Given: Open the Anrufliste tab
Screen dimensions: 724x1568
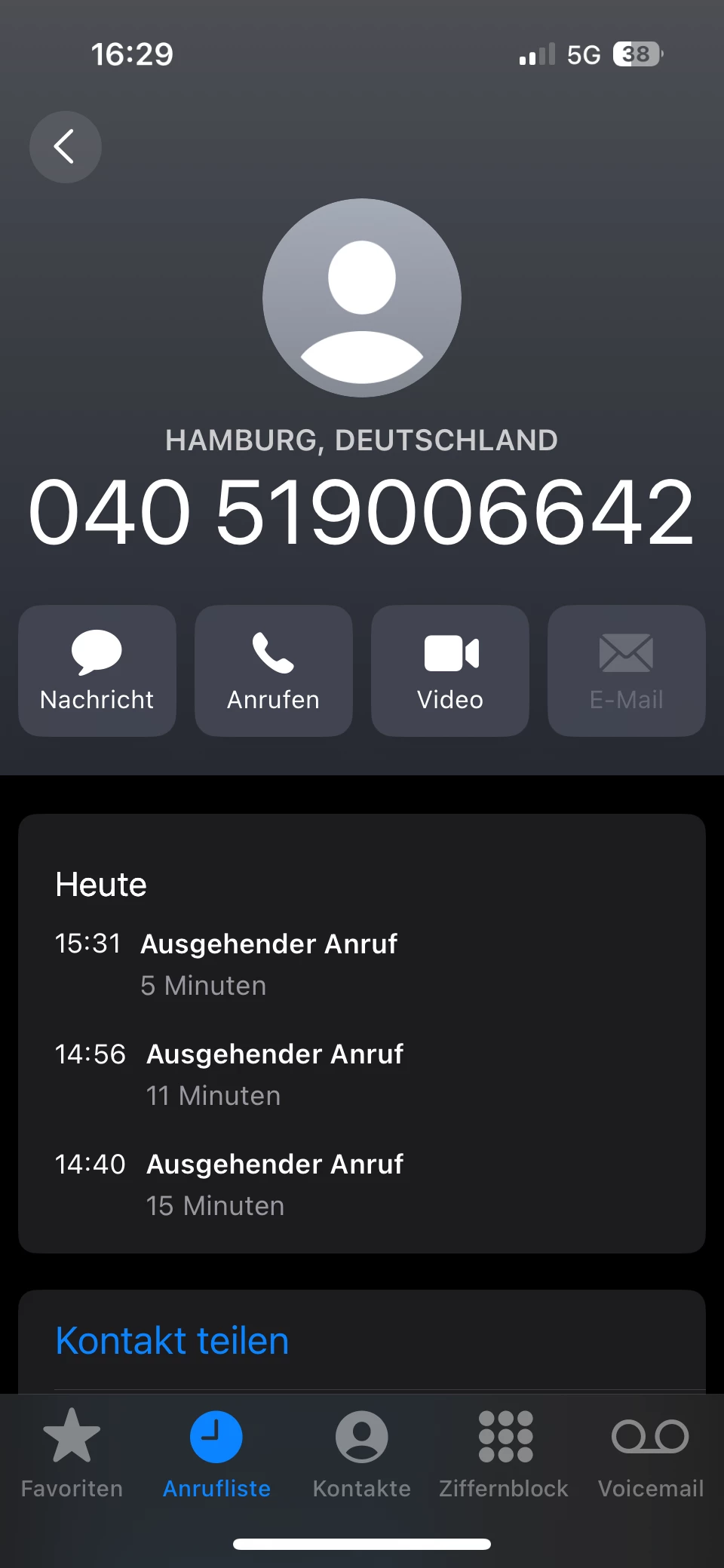Looking at the screenshot, I should 216,1453.
